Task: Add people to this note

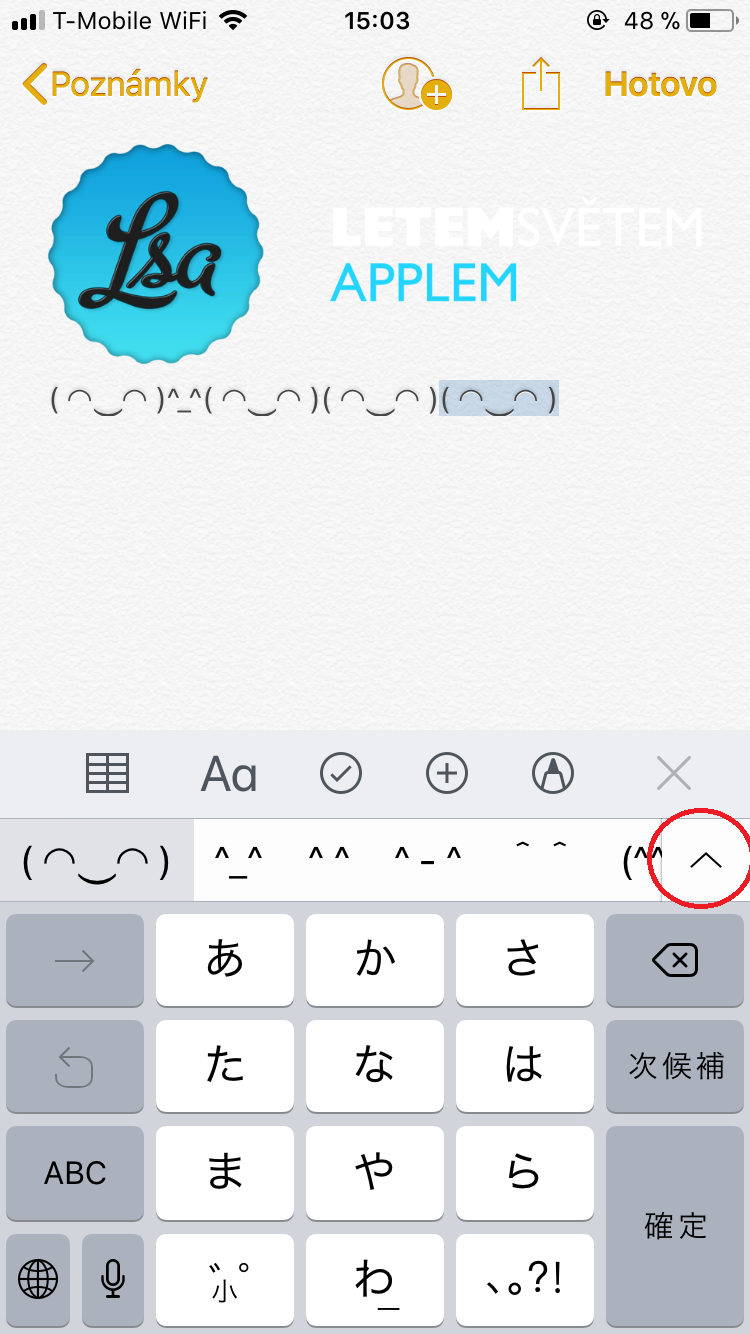Action: tap(415, 84)
